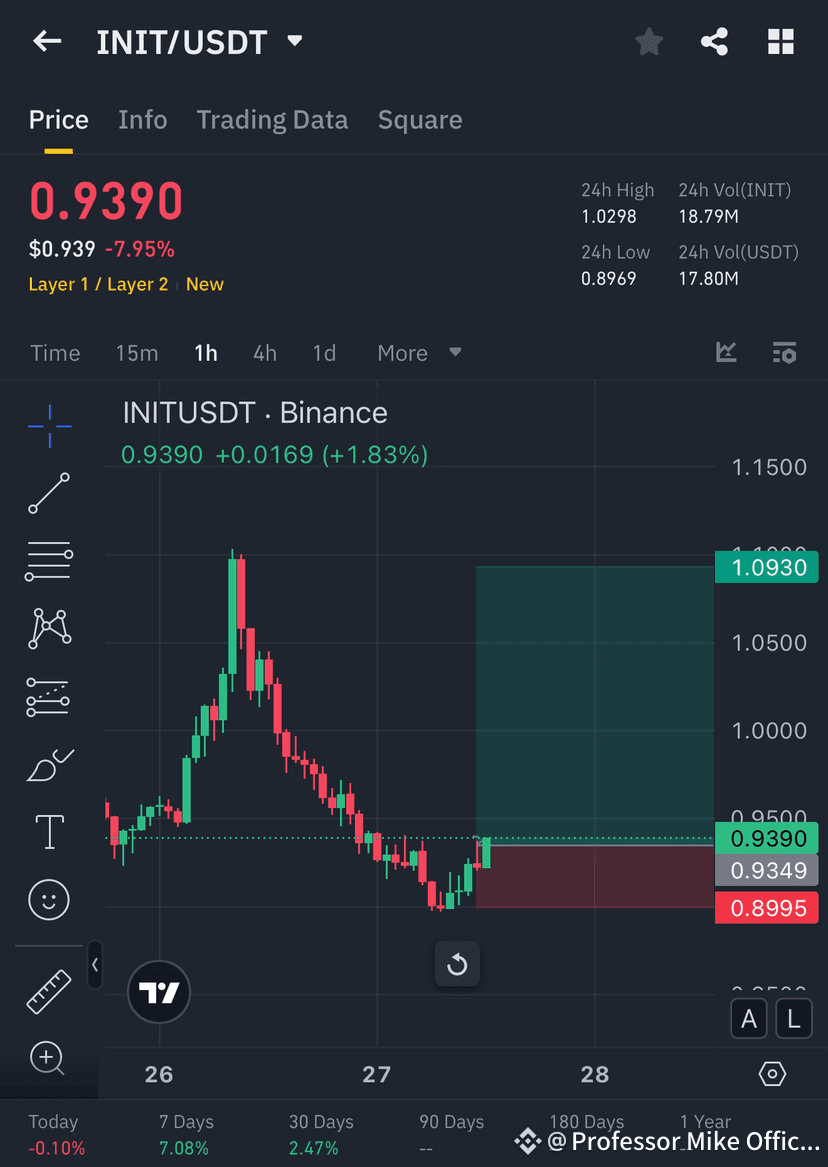Viewport: 828px width, 1167px height.
Task: Enable the L candle display mode
Action: click(x=794, y=1018)
